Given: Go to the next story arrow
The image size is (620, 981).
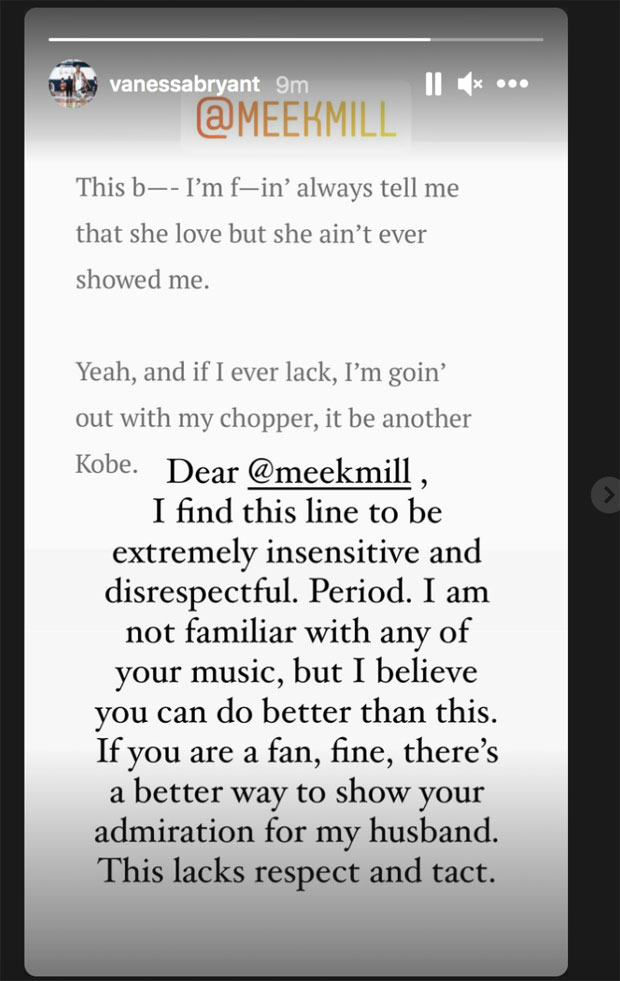Looking at the screenshot, I should tap(606, 494).
